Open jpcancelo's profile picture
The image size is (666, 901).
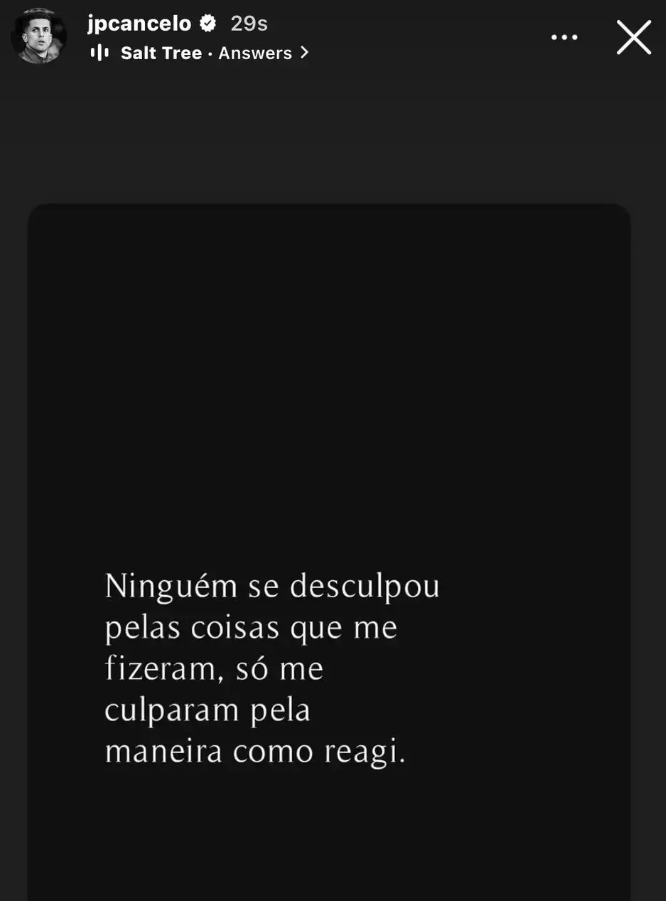37,36
